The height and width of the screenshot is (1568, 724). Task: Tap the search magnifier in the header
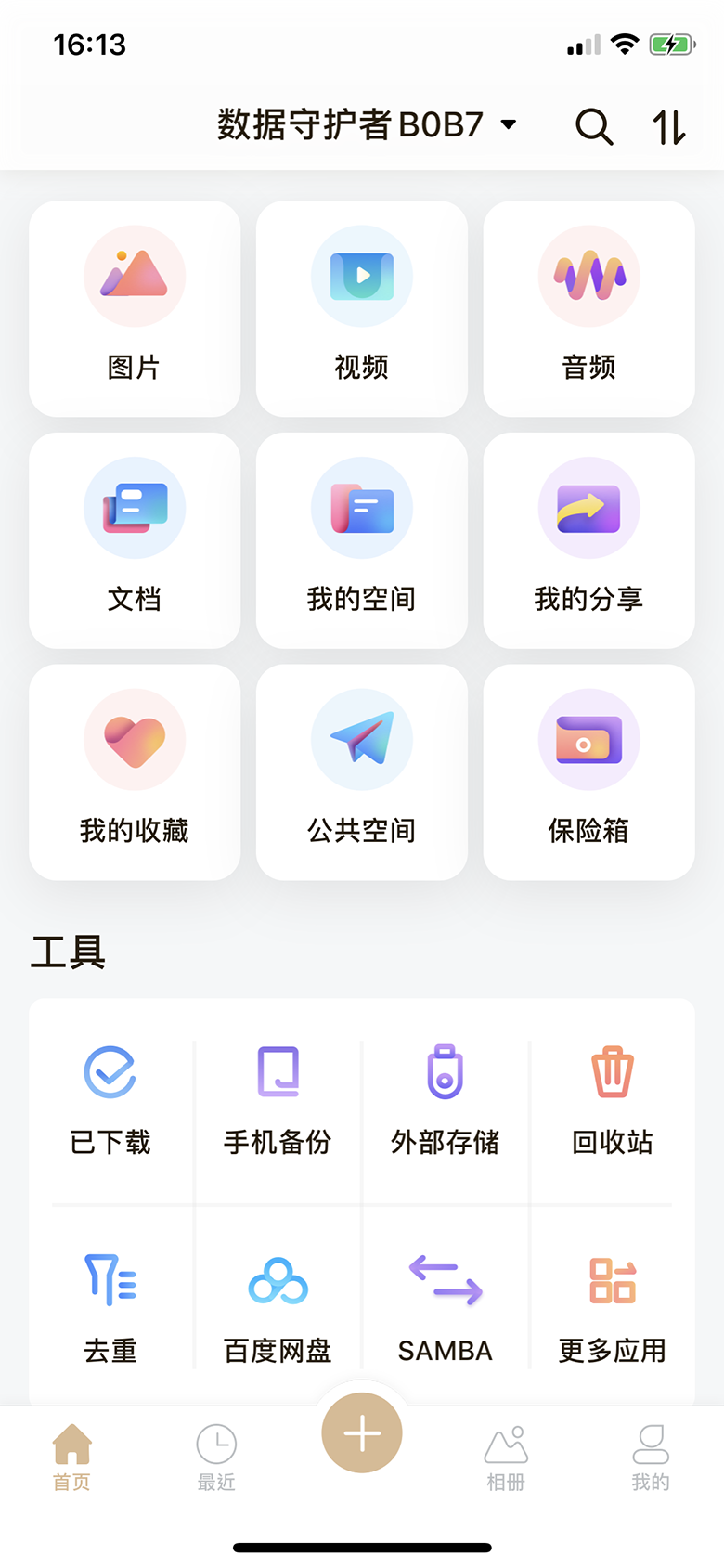[595, 127]
